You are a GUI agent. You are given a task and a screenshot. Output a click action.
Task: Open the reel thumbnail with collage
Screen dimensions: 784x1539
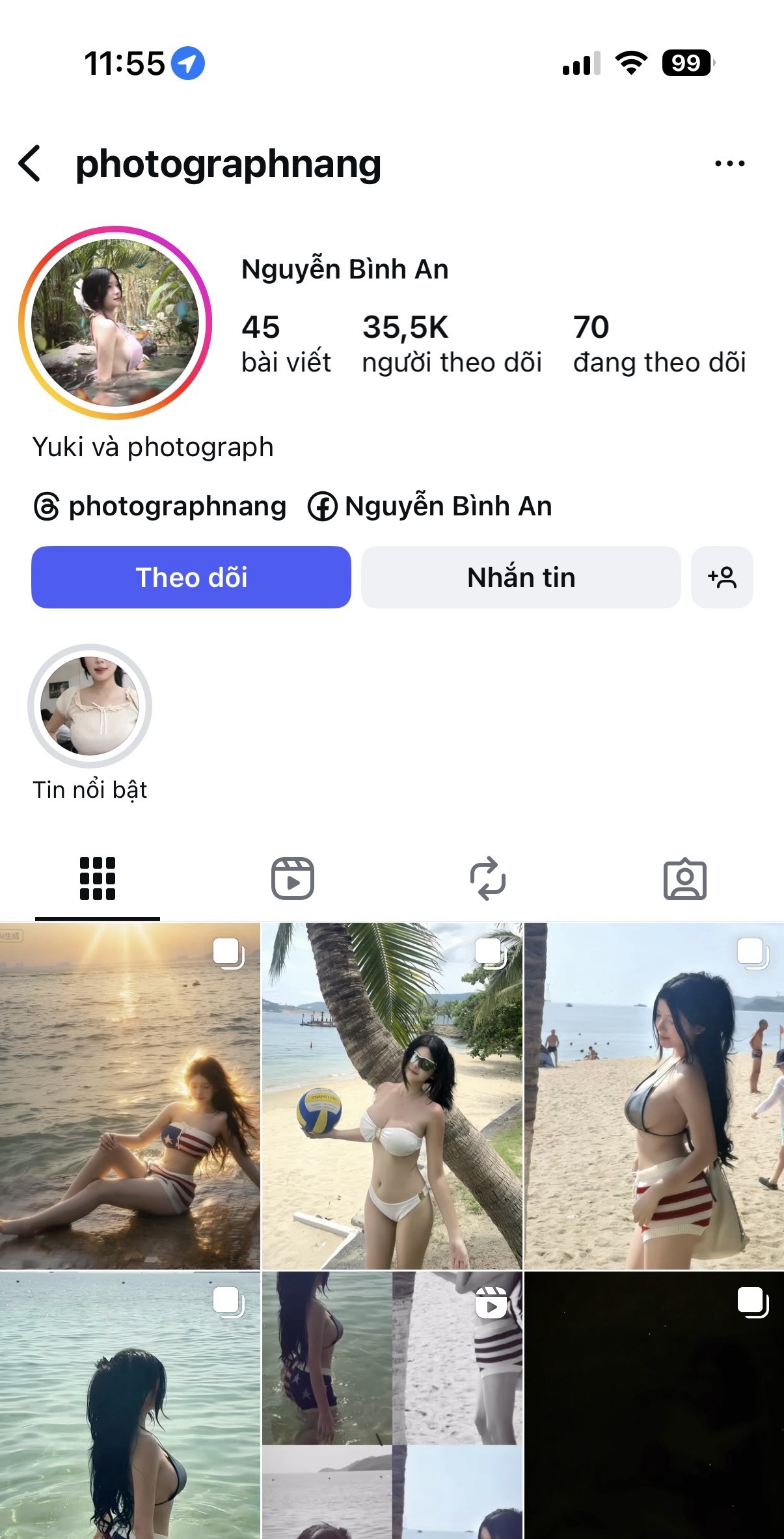[392, 1406]
